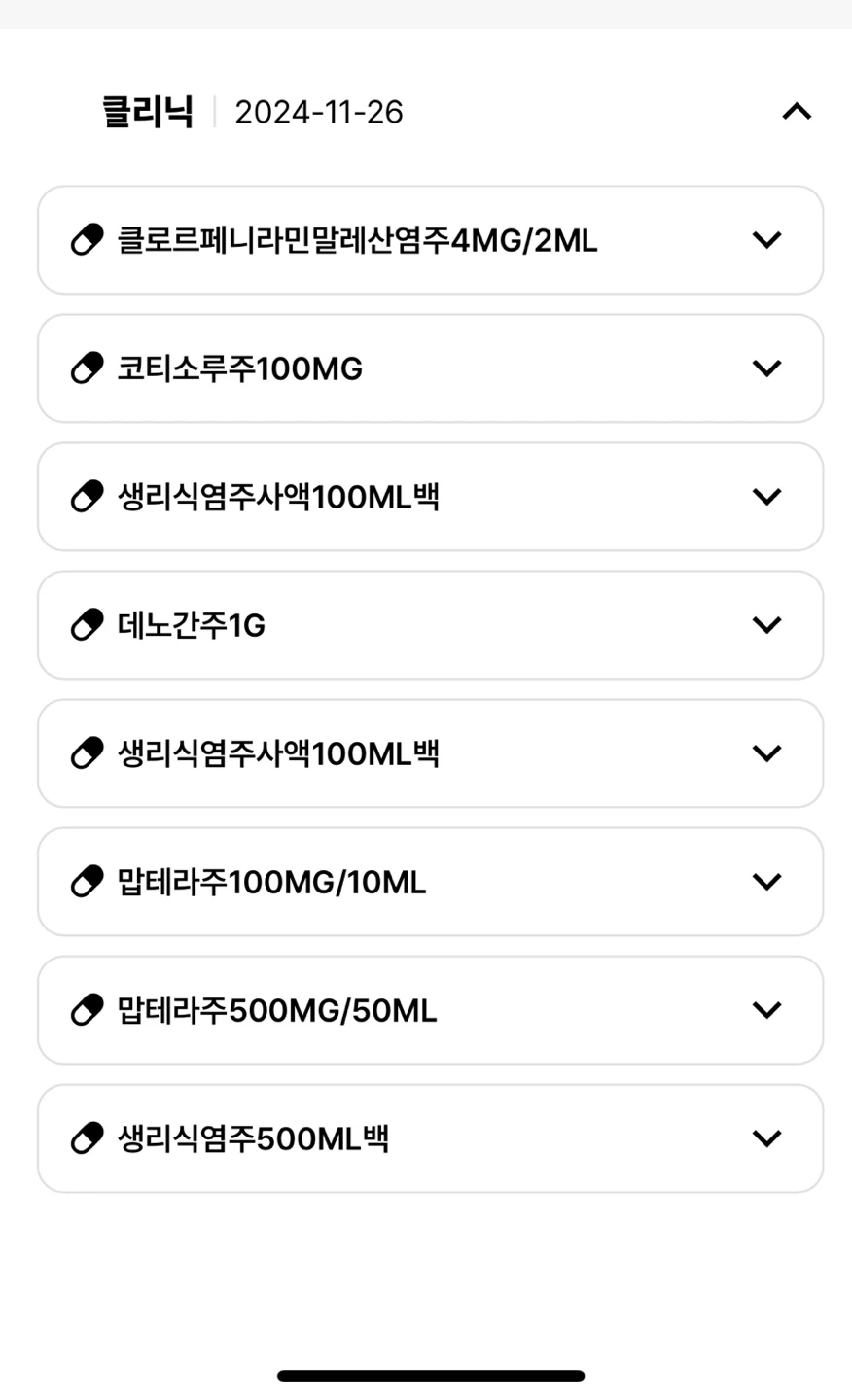
Task: Expand 클로르페니라민말레산염주4MG/2ML details
Action: pyautogui.click(x=766, y=240)
